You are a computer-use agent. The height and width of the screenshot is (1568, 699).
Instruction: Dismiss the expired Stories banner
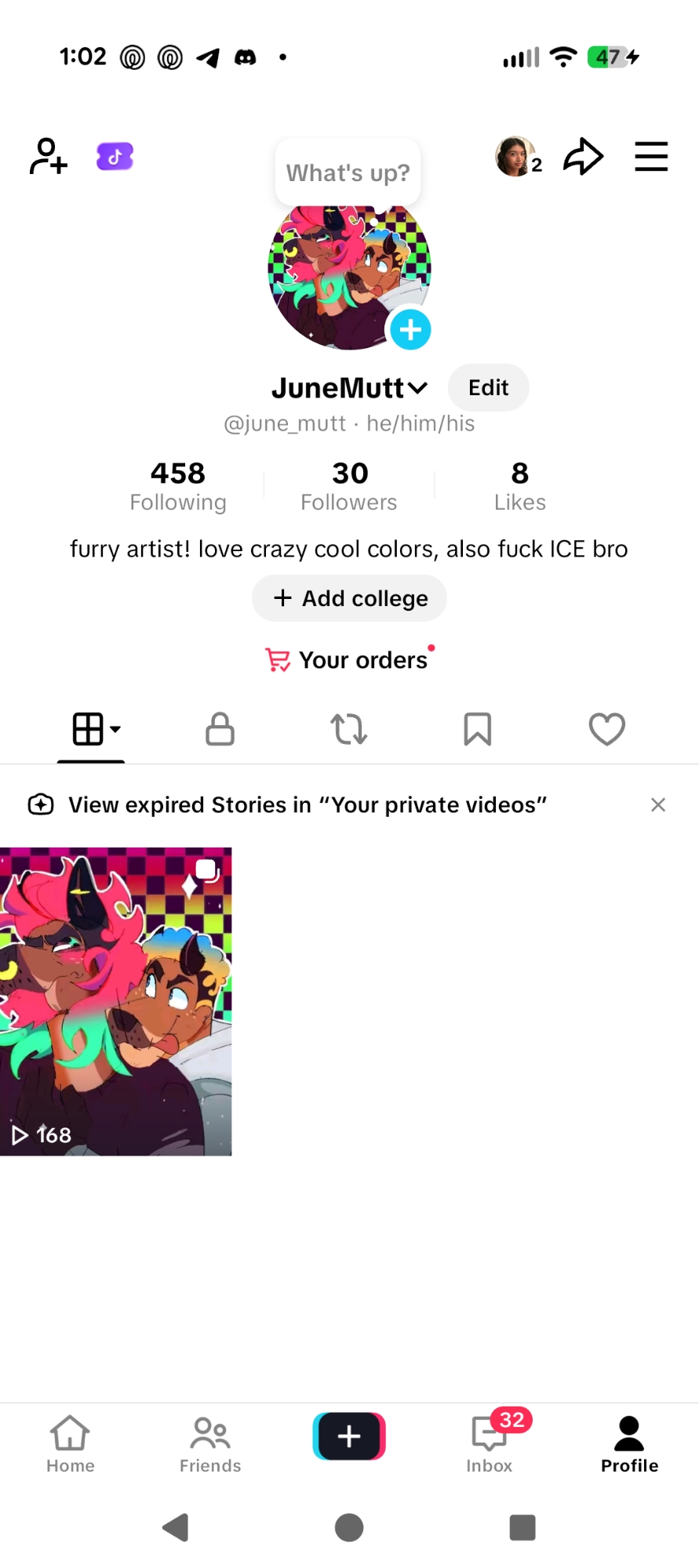(x=658, y=805)
